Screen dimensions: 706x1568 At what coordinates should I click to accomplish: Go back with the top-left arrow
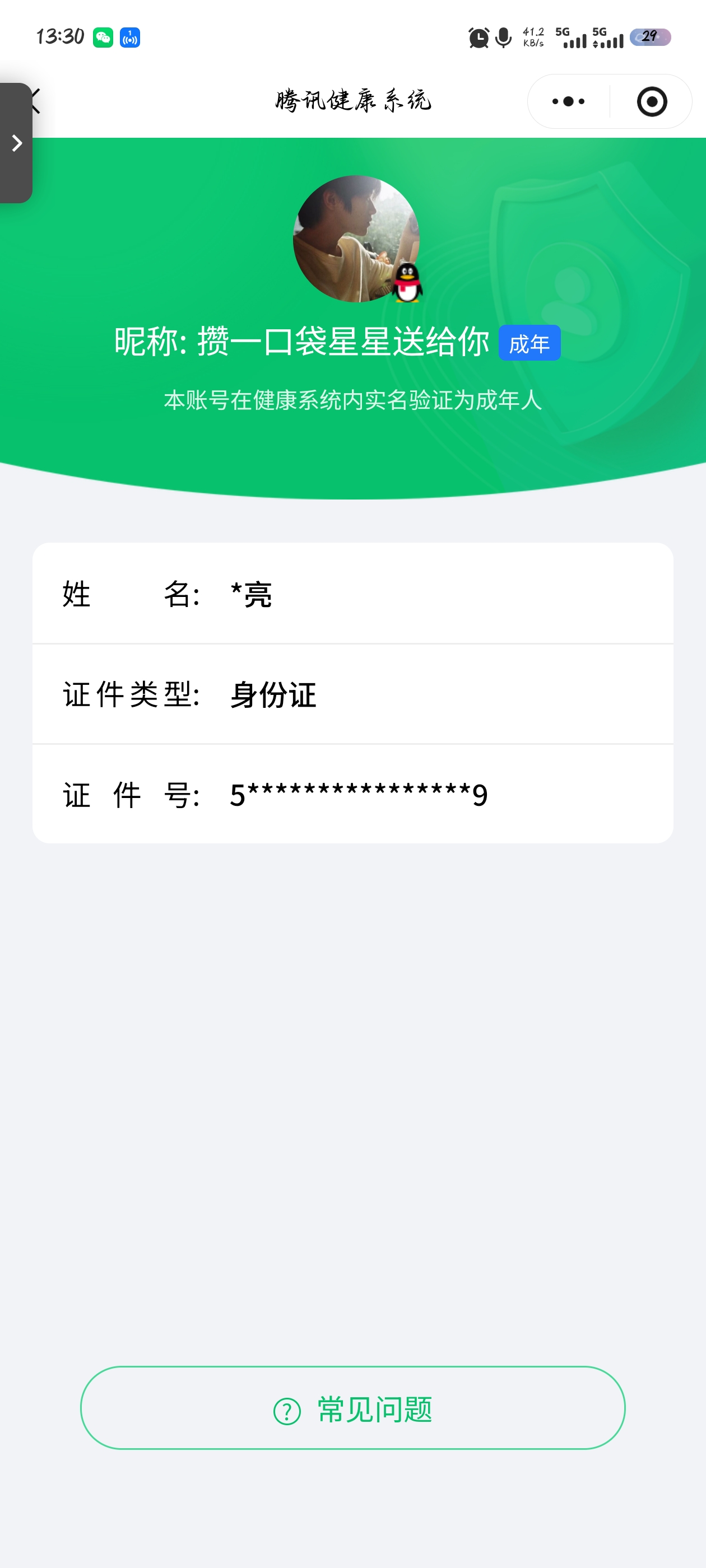pyautogui.click(x=36, y=100)
